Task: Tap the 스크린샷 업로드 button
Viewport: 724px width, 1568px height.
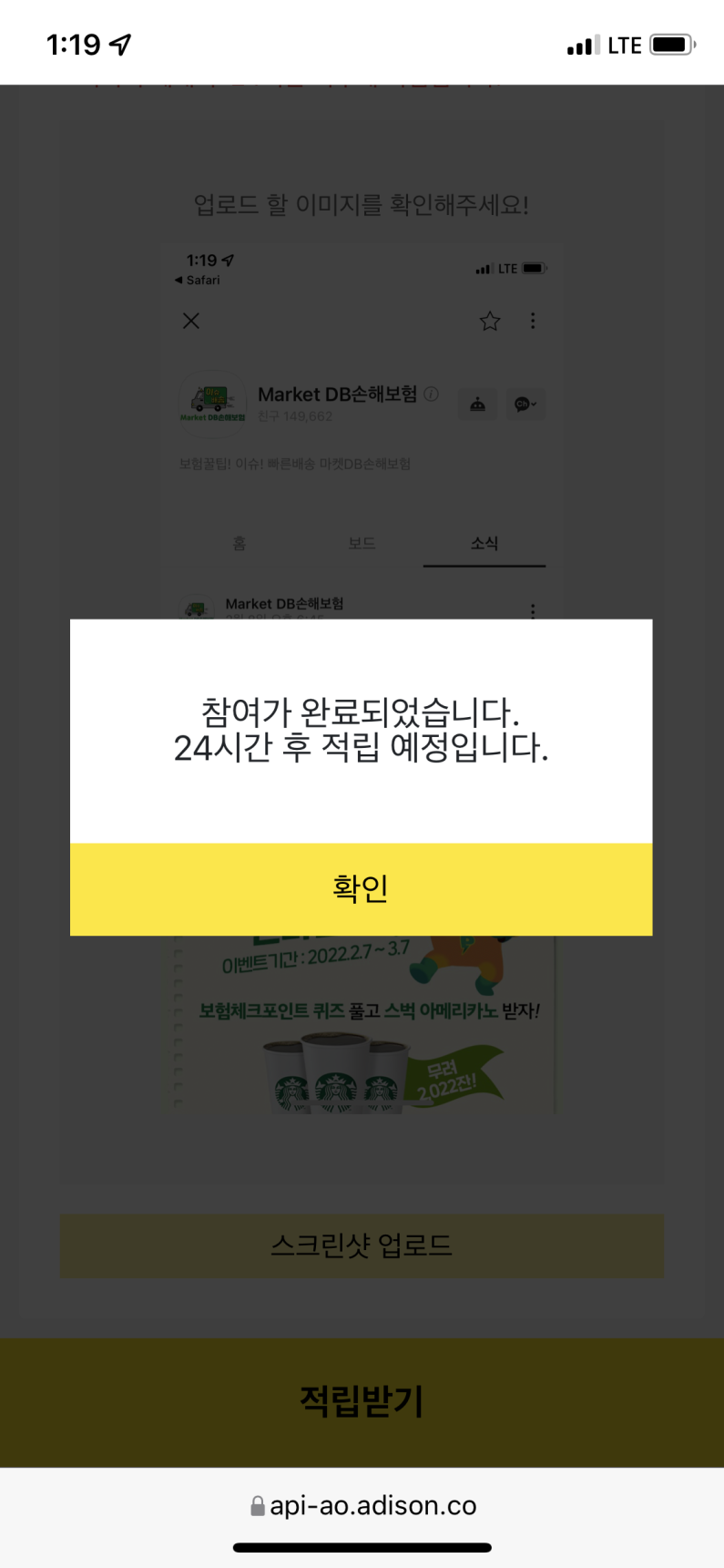Action: (x=361, y=1245)
